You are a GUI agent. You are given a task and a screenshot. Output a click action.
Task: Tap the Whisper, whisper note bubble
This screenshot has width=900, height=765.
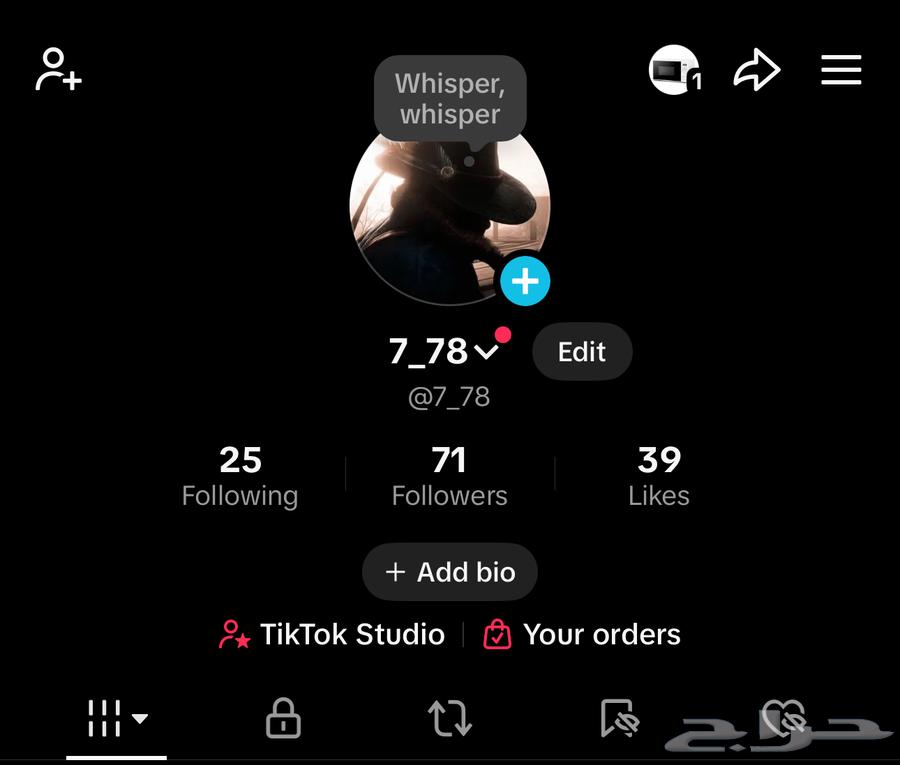450,98
